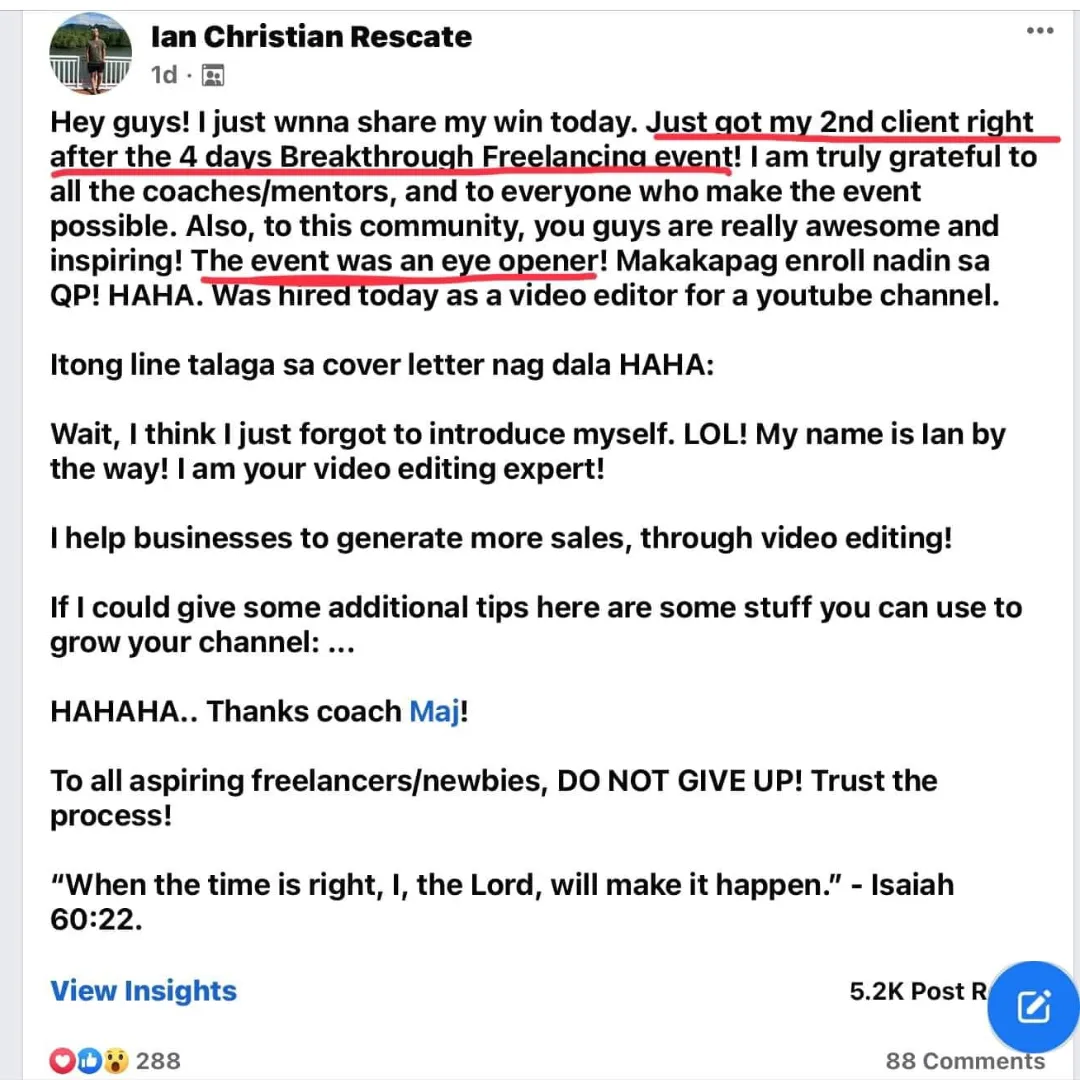Open Ian Christian Rescate's profile picture
Image resolution: width=1080 pixels, height=1080 pixels.
90,54
